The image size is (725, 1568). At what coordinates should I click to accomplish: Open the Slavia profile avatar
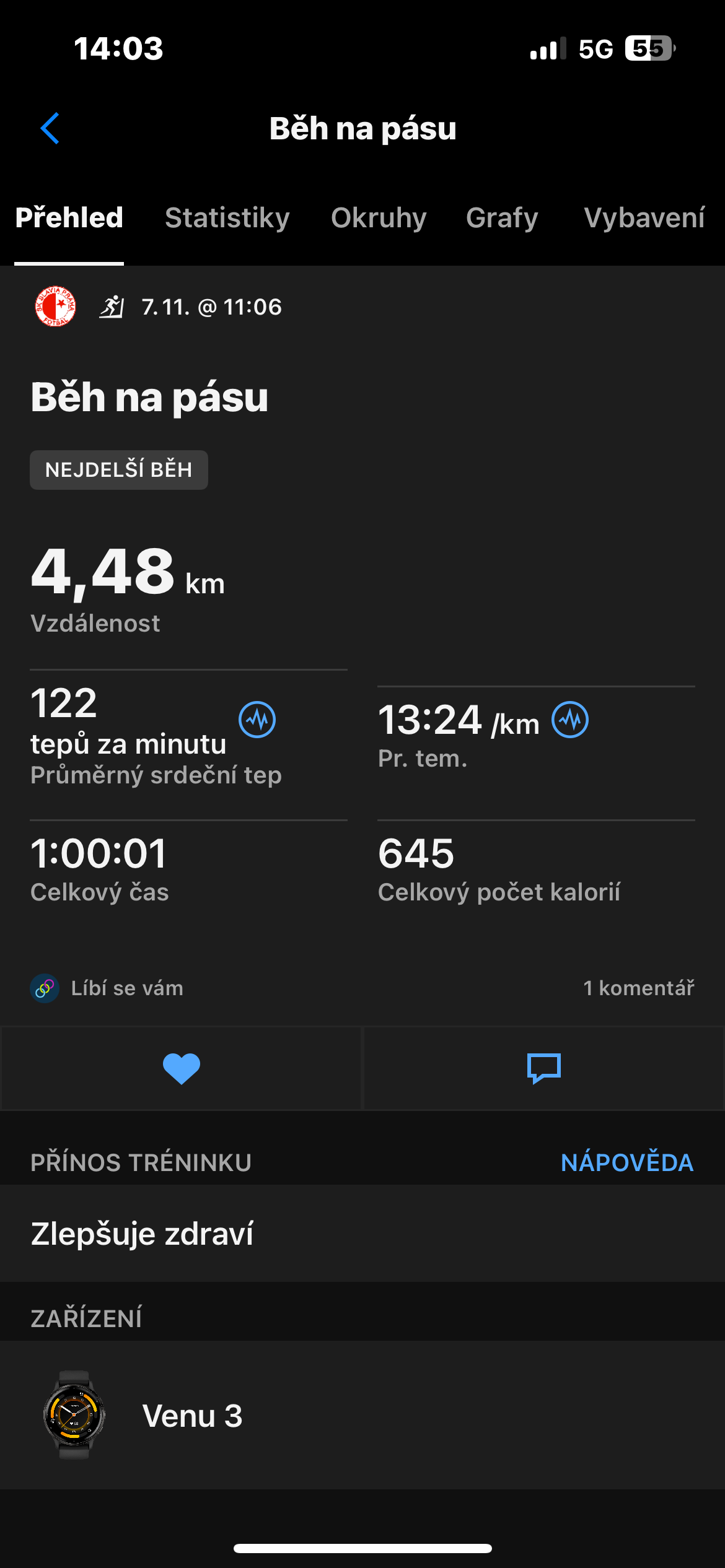point(55,306)
